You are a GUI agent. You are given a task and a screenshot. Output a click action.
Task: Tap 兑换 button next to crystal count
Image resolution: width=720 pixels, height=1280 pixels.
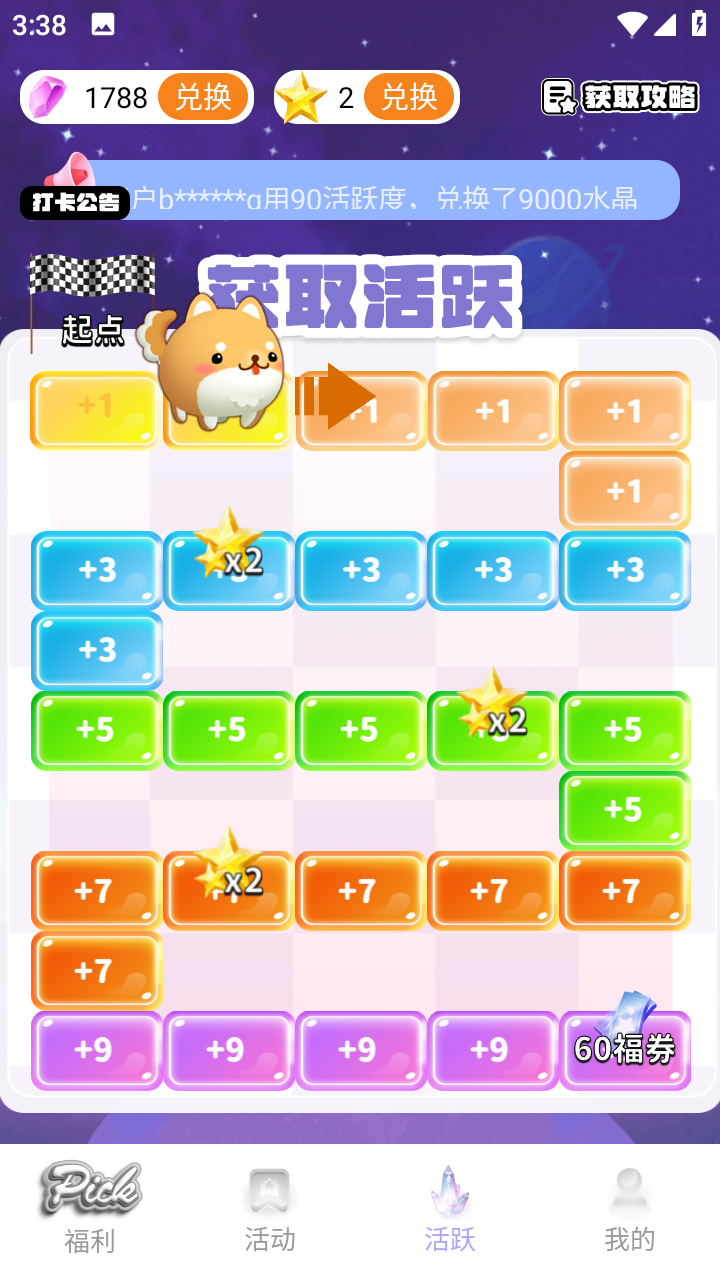tap(203, 97)
